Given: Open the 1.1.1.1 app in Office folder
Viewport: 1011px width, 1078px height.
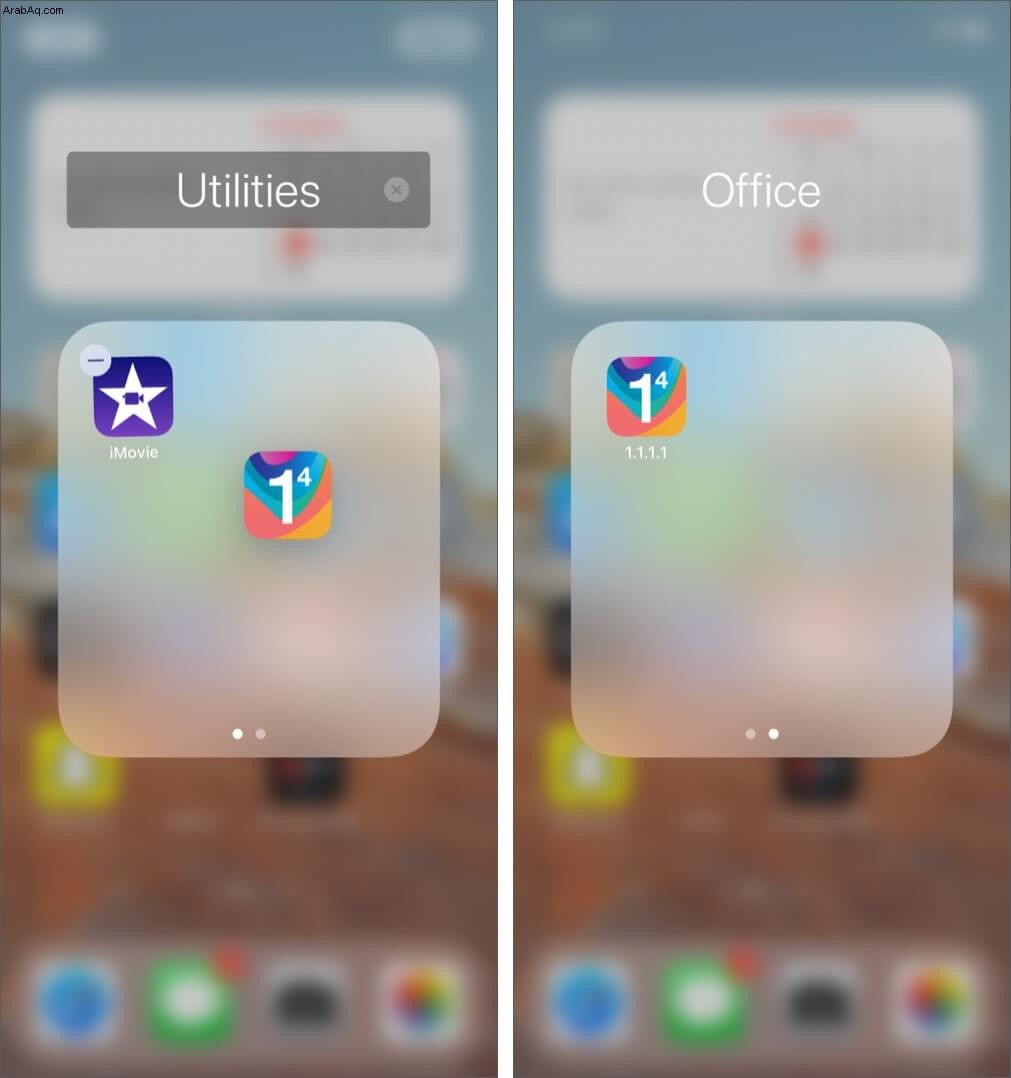Looking at the screenshot, I should point(646,397).
